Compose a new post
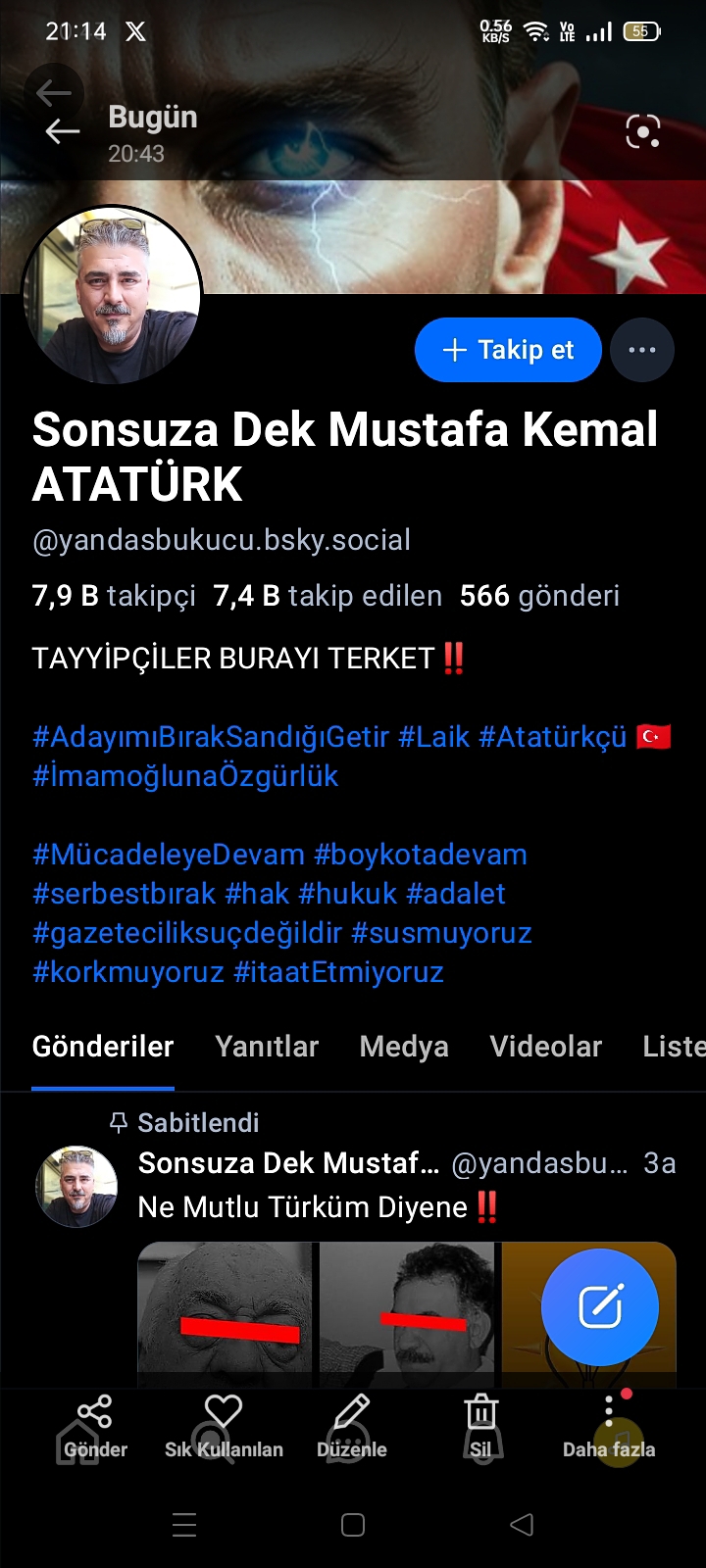 point(600,1306)
